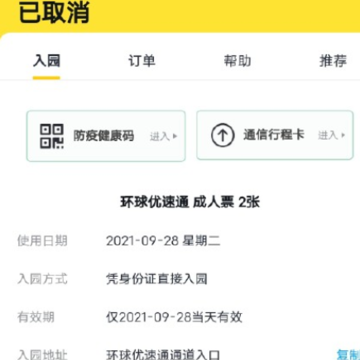Open the 通信行程卡 card
Screen dimensions: 360x360
[275, 135]
